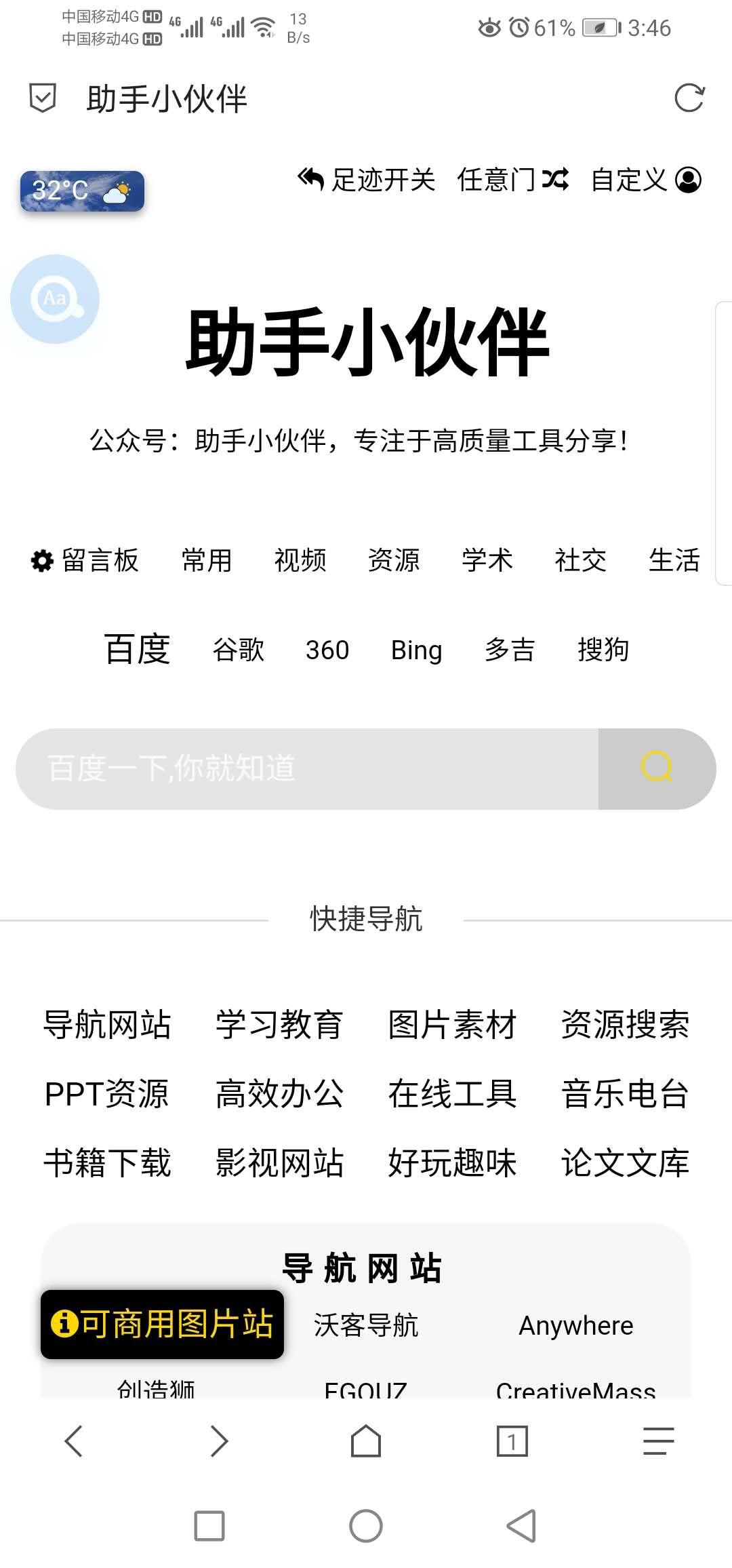This screenshot has width=732, height=1568.
Task: Switch to the 常用 category
Action: pos(207,561)
